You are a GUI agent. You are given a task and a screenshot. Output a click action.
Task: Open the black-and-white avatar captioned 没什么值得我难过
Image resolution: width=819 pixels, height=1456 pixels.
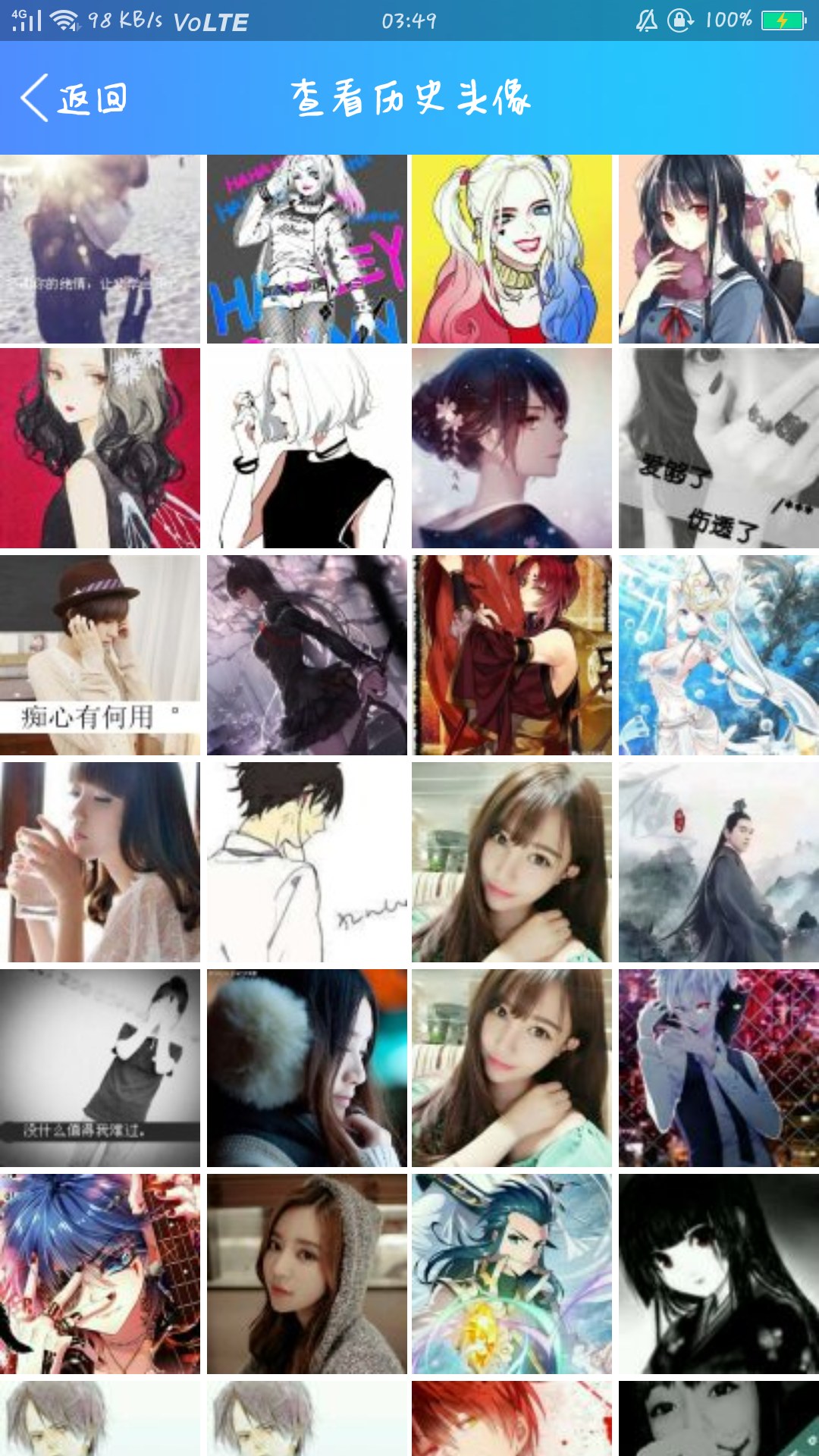(100, 1068)
